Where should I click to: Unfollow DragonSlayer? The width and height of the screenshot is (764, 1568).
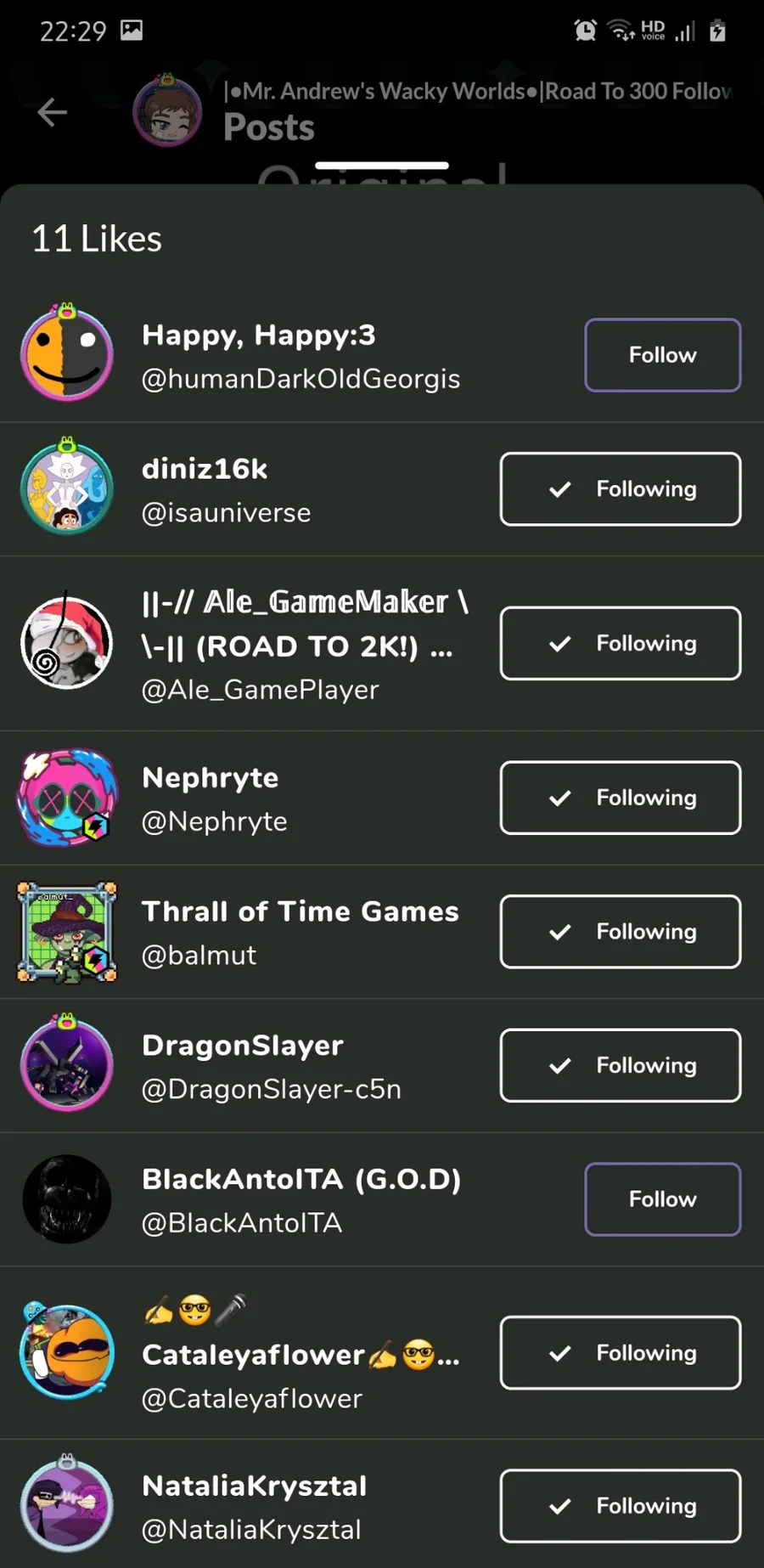[x=620, y=1065]
